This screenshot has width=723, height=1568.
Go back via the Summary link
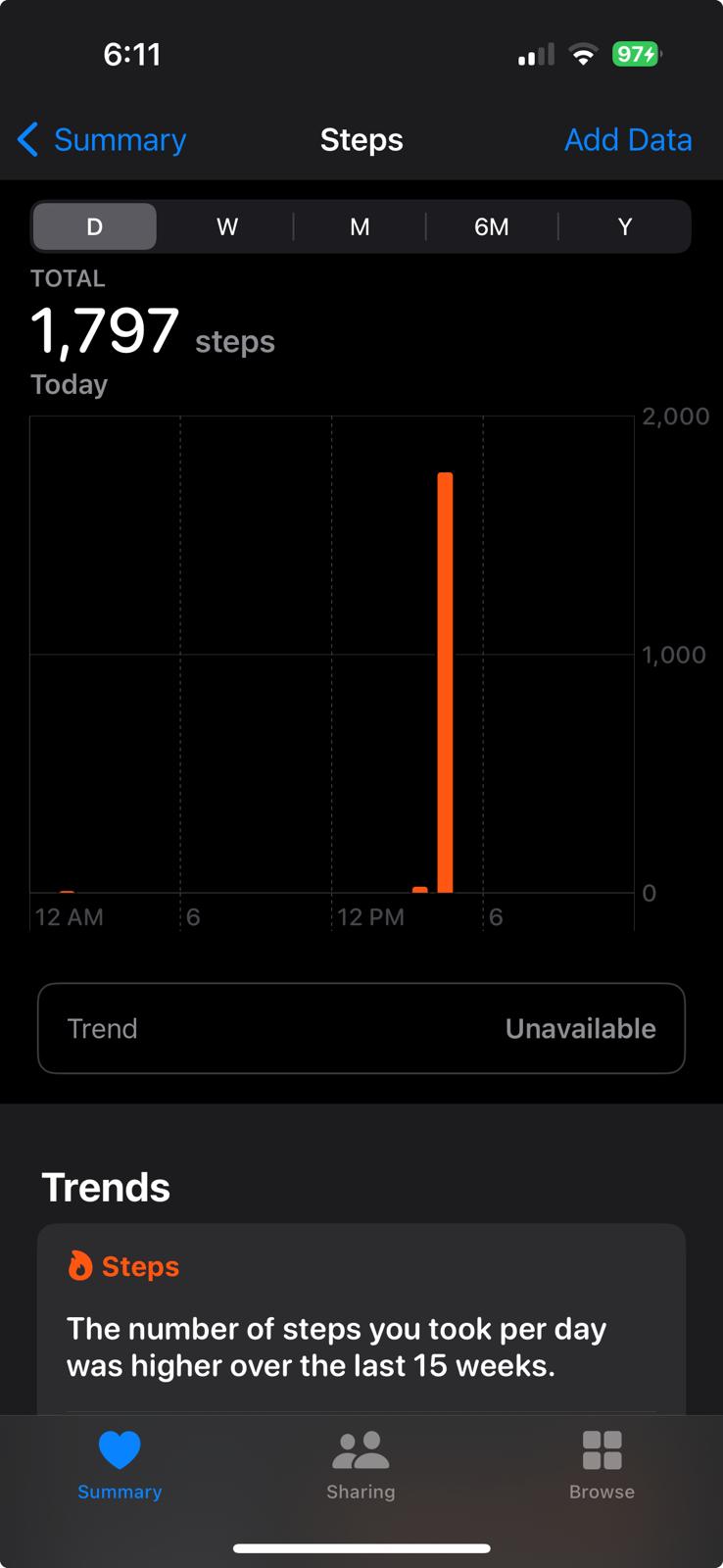coord(119,139)
